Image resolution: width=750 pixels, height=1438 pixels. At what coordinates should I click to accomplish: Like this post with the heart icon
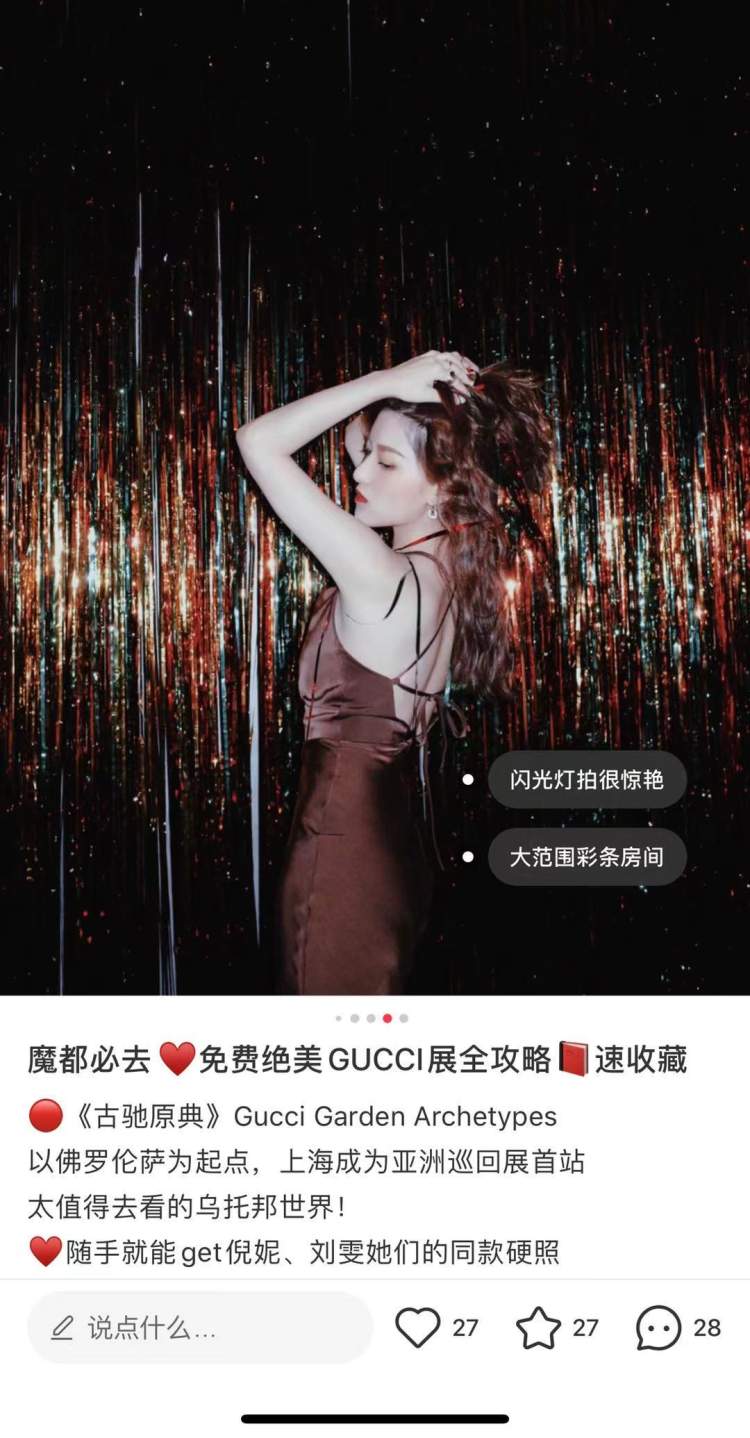[418, 1328]
